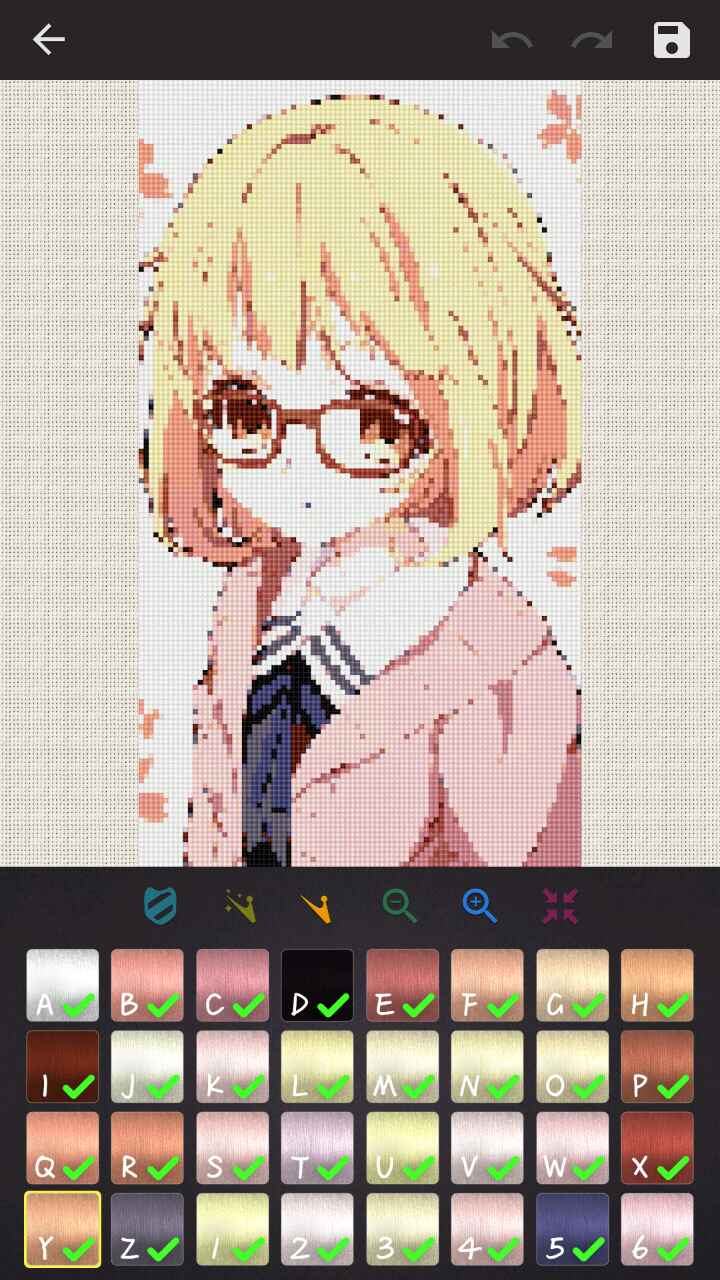
Task: Undo the last action
Action: point(511,40)
